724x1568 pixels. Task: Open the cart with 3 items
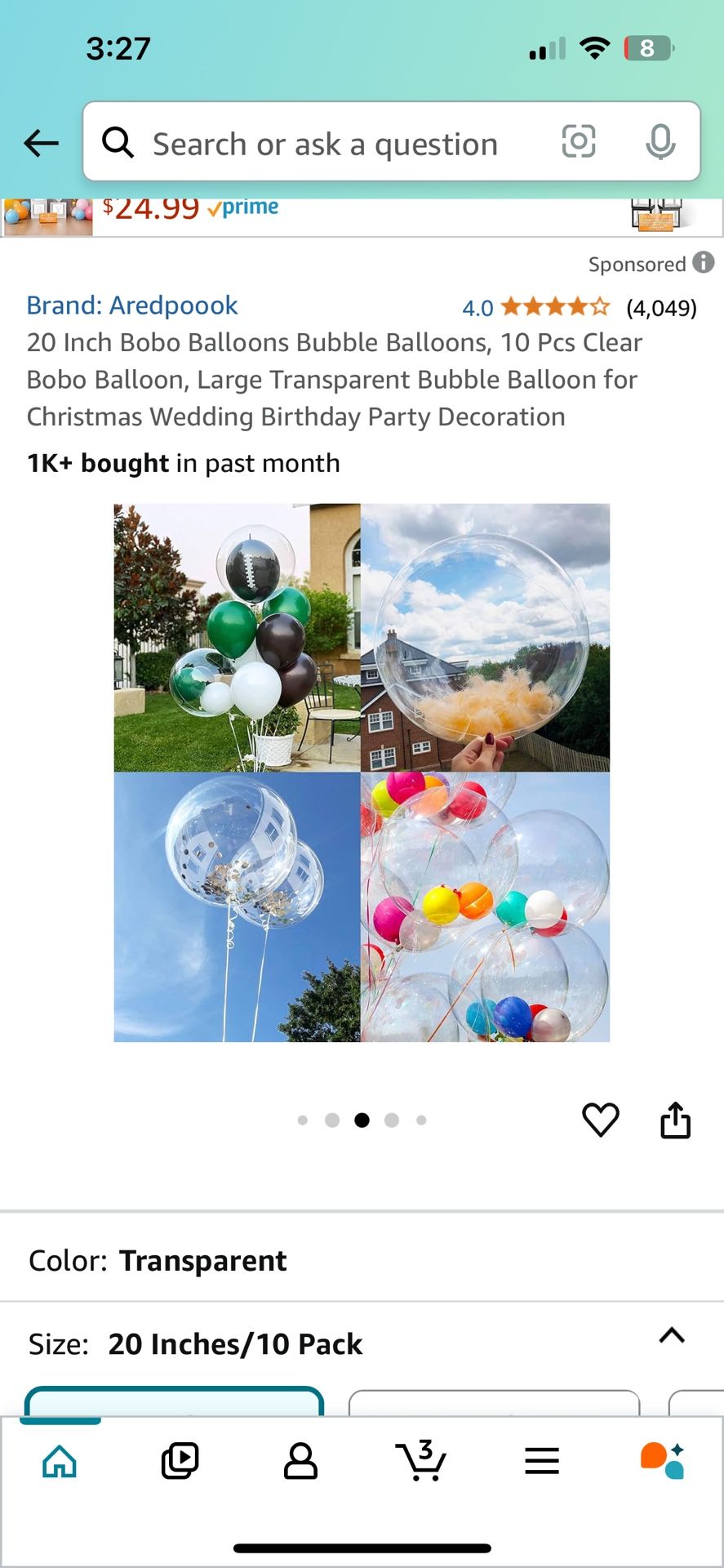tap(421, 1461)
